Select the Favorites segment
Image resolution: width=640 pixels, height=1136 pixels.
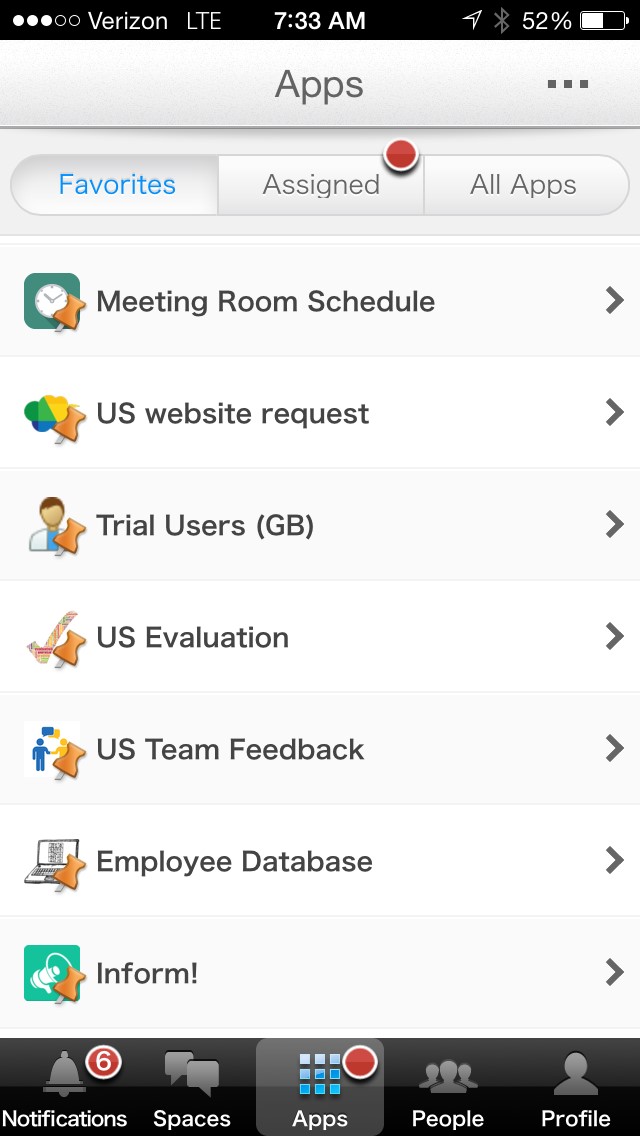[117, 185]
